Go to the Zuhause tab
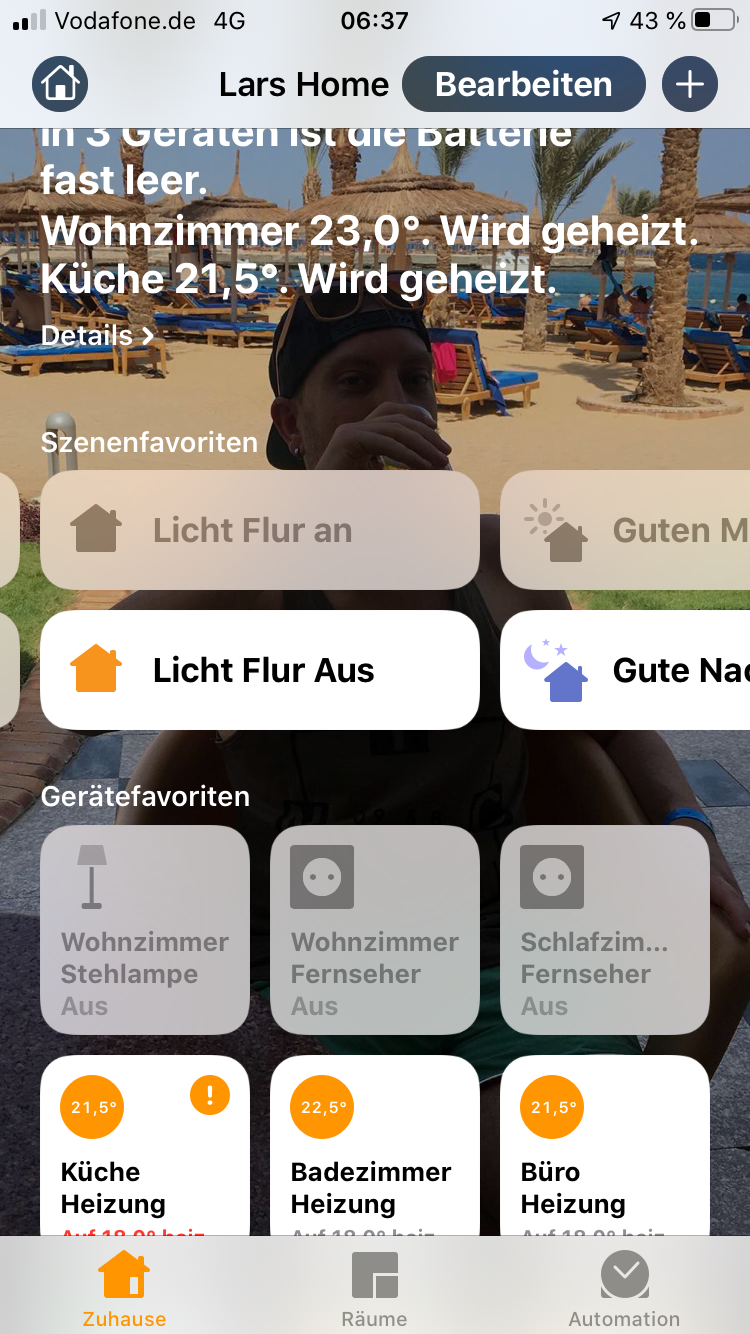This screenshot has height=1334, width=750. 124,1290
